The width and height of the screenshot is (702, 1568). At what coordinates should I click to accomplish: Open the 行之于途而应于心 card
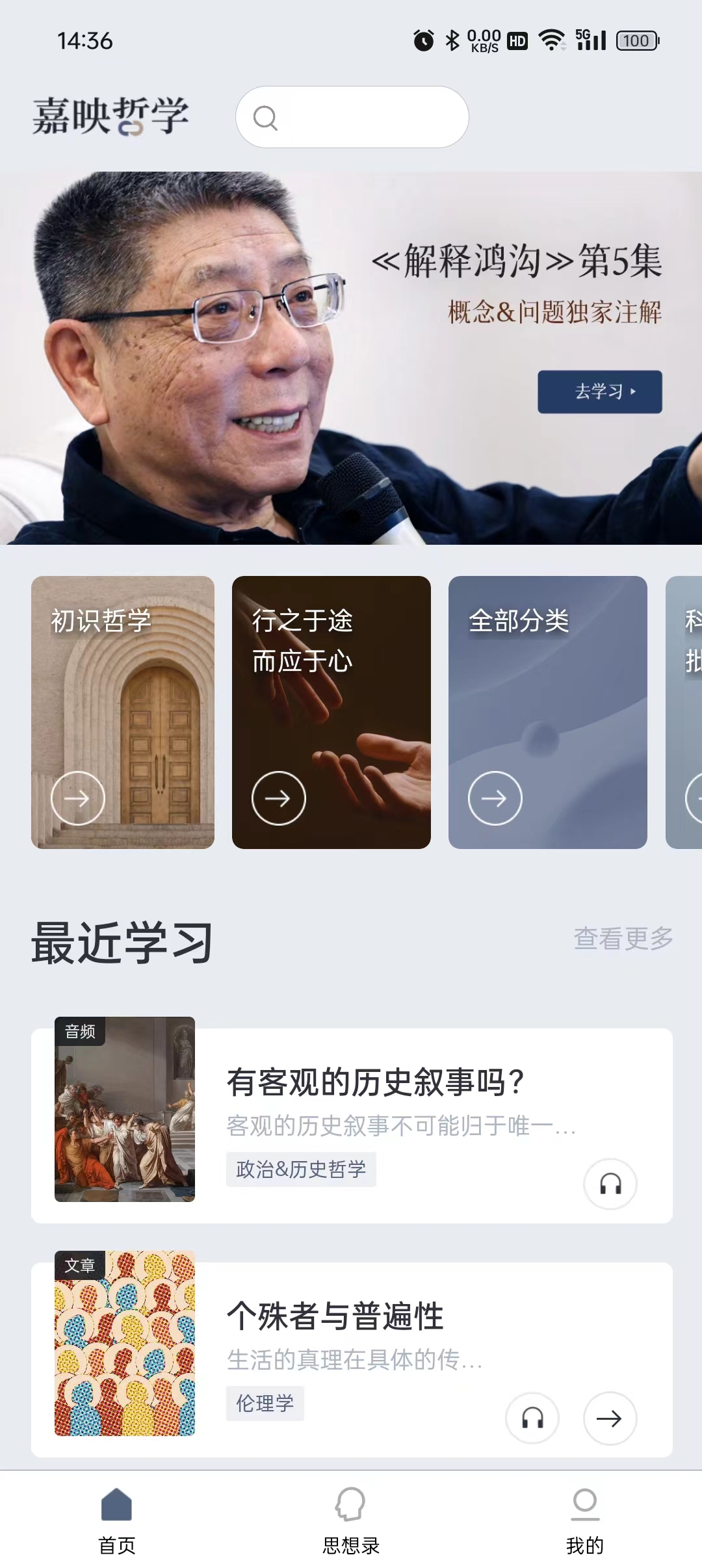click(x=331, y=712)
